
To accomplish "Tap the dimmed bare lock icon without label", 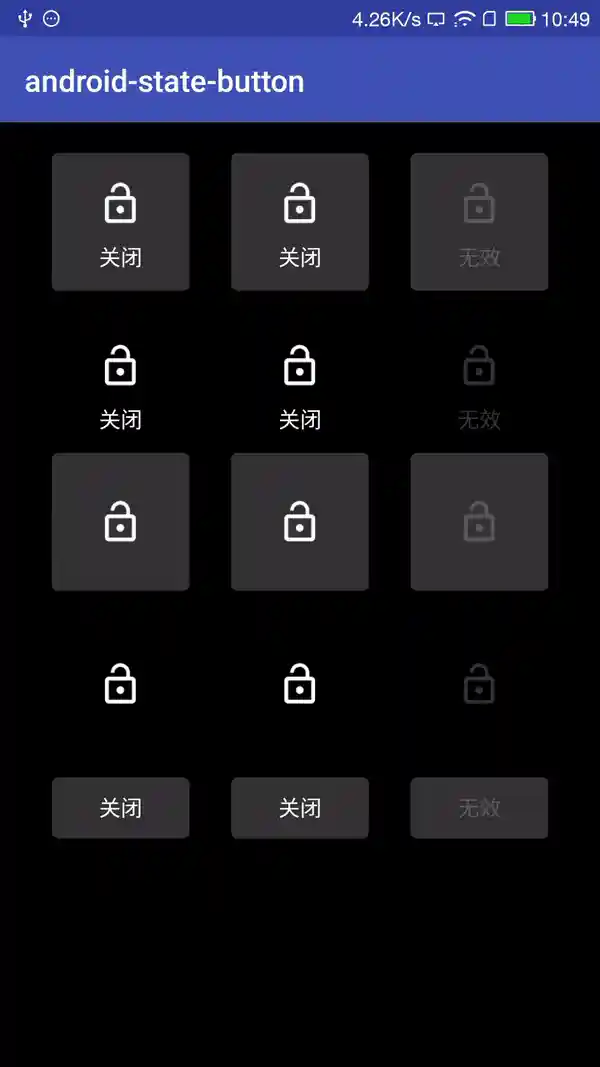I will (x=479, y=685).
